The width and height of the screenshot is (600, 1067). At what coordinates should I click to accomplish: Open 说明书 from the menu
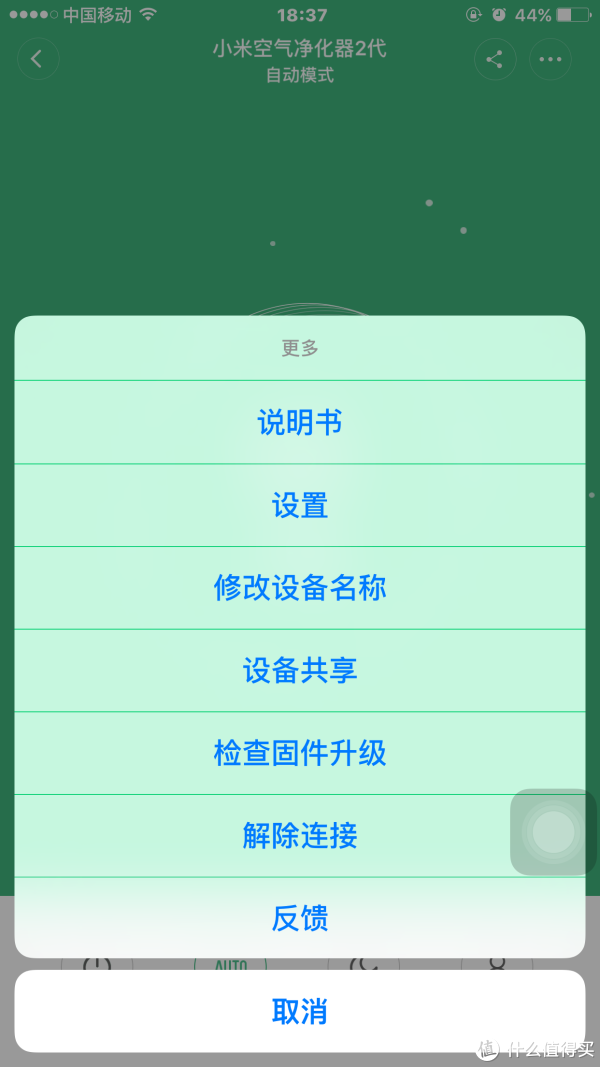click(300, 423)
